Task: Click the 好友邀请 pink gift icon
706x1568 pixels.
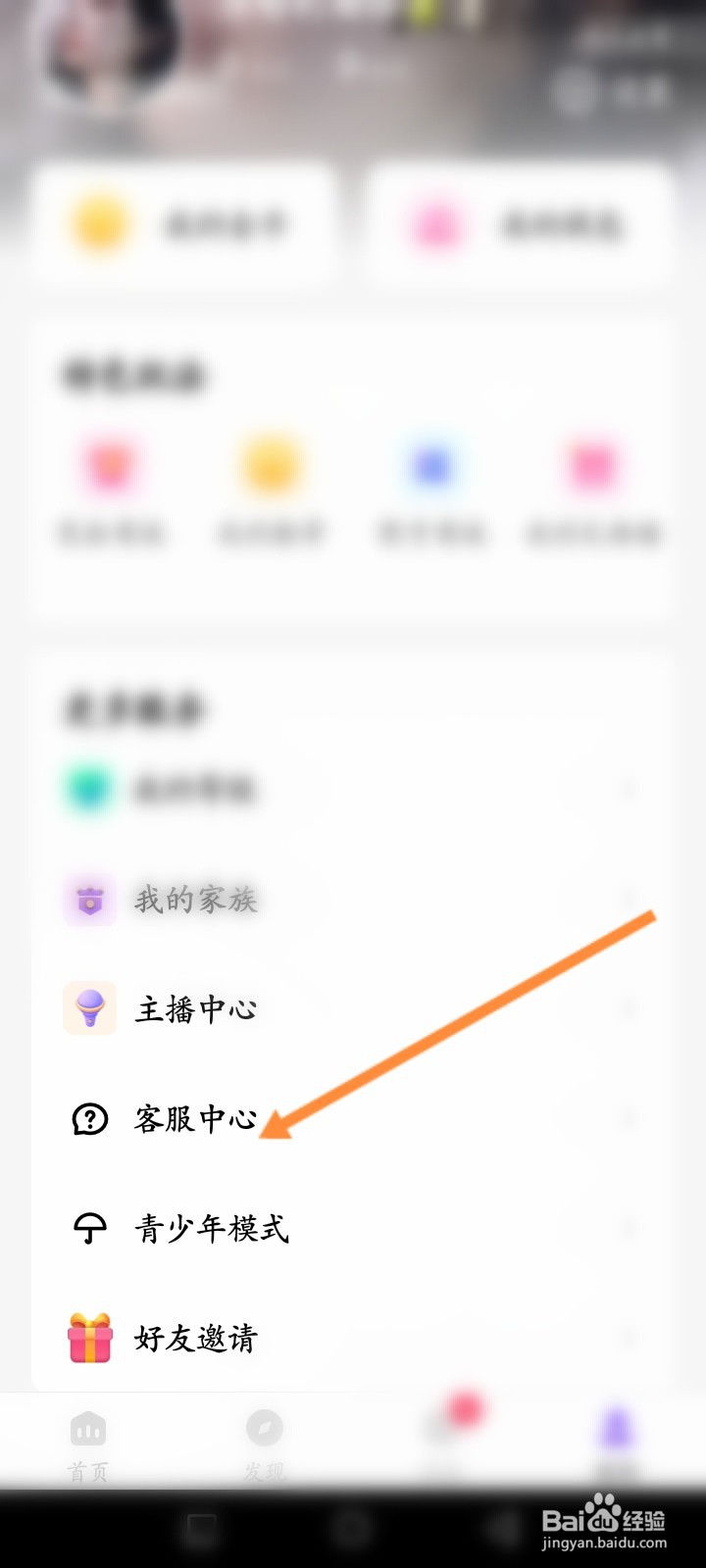Action: click(x=89, y=1339)
